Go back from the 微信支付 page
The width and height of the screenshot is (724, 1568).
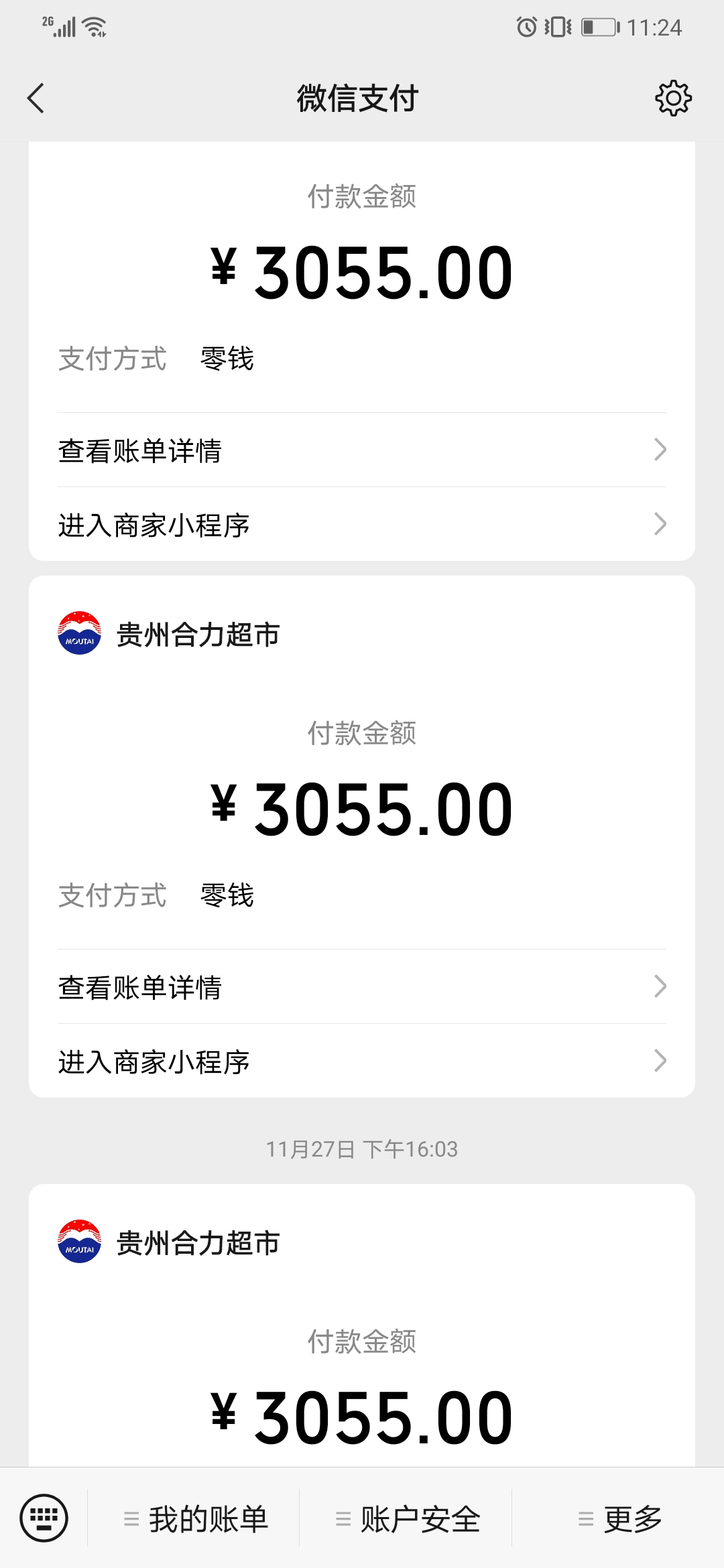pyautogui.click(x=36, y=99)
